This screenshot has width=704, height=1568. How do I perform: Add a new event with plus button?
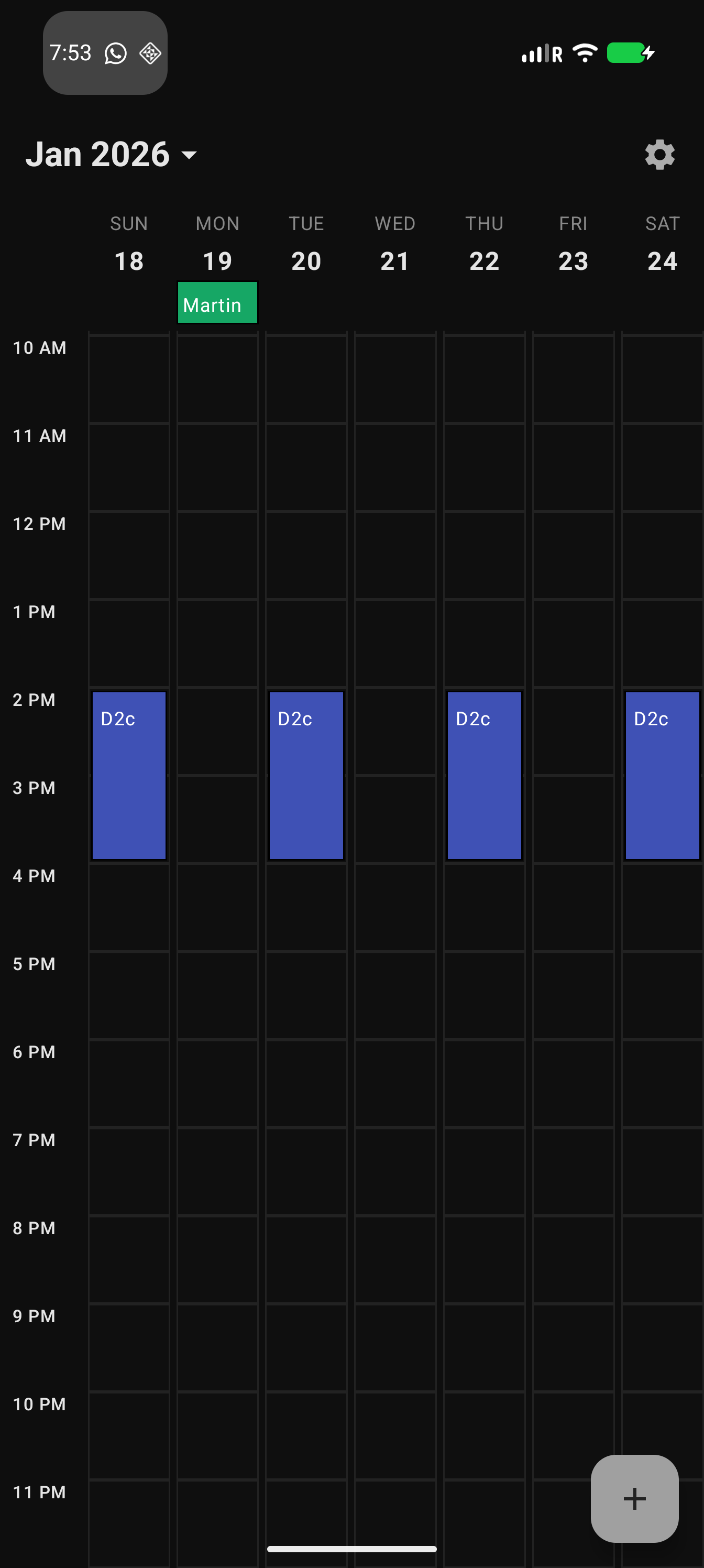pyautogui.click(x=634, y=1498)
